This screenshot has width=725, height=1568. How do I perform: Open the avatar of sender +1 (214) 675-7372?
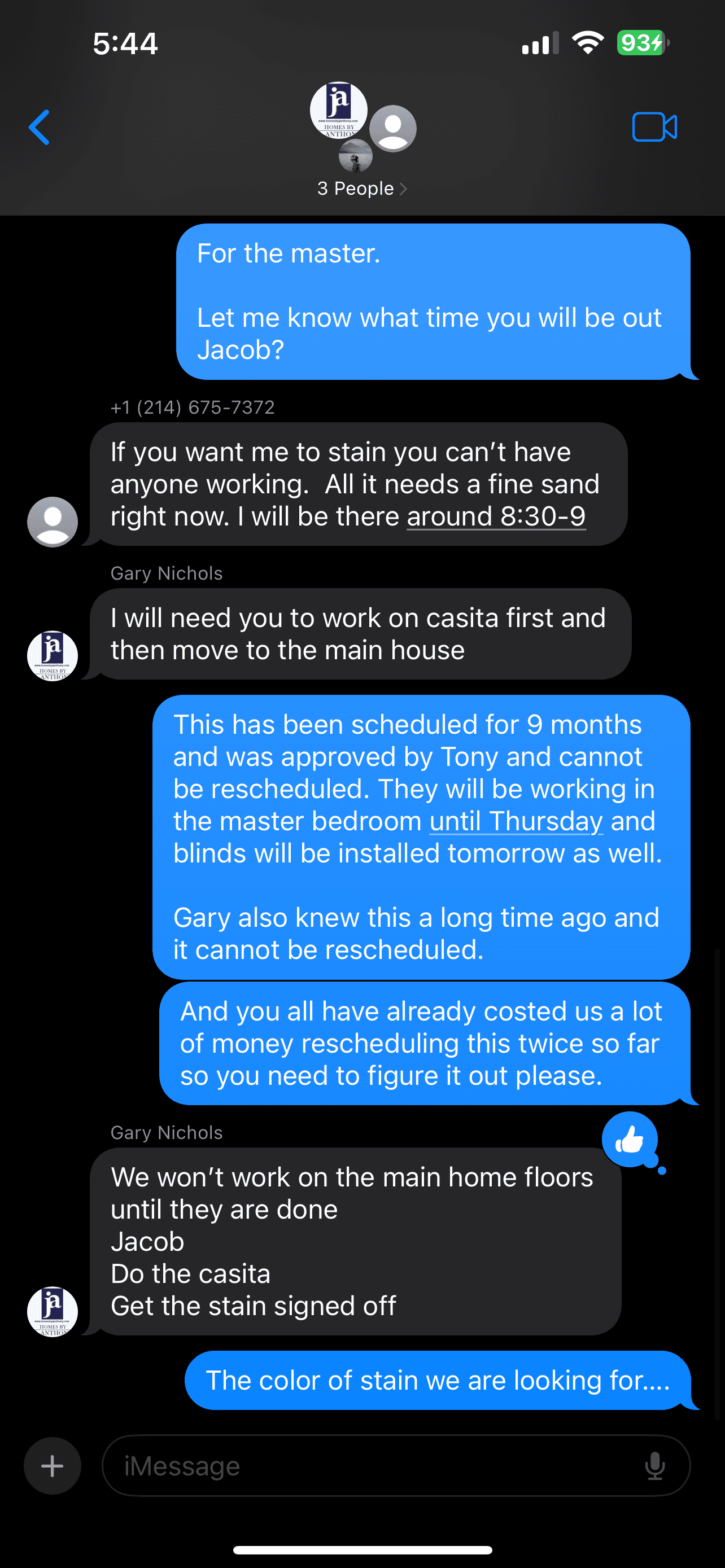(53, 522)
